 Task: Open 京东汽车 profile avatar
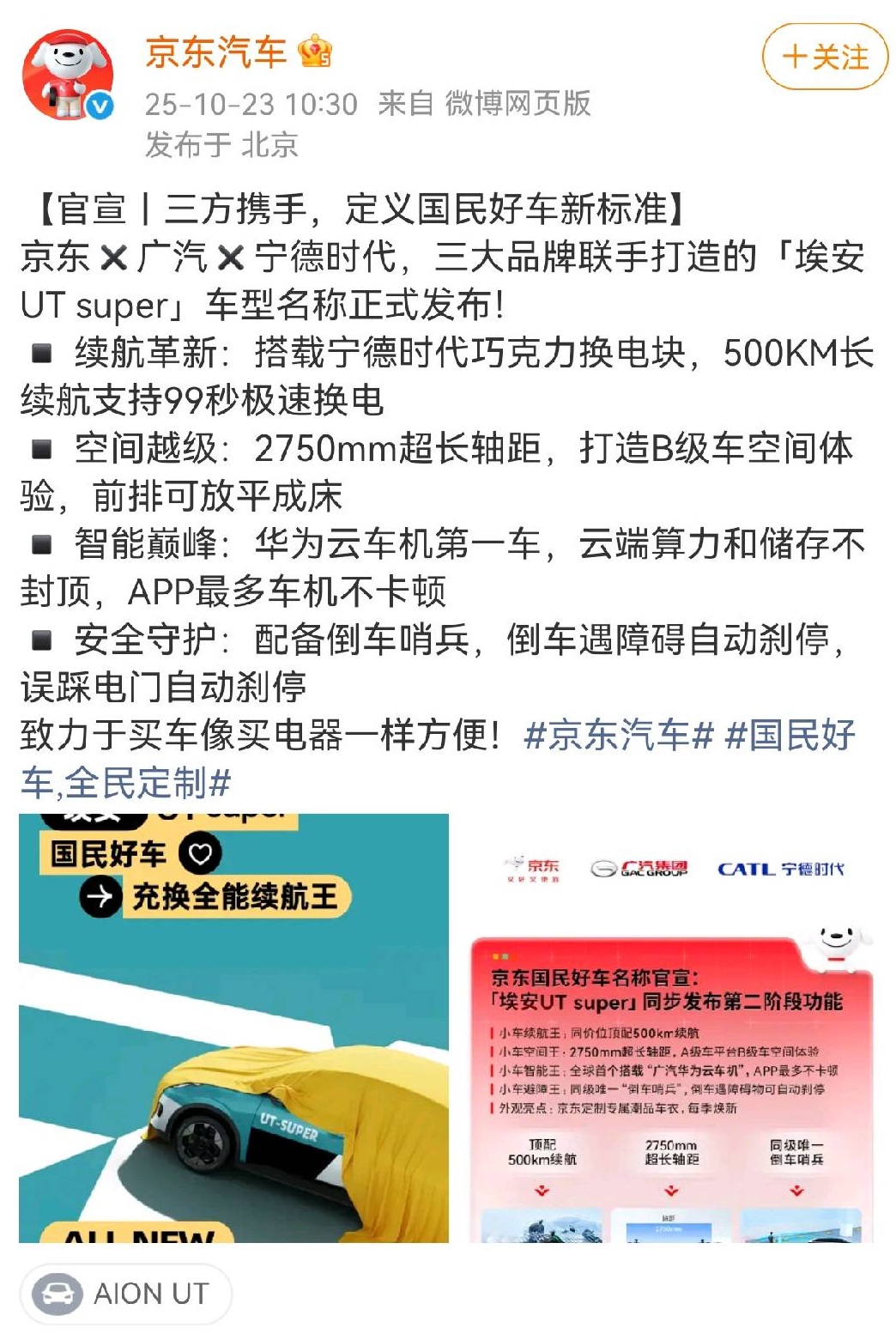coord(69,76)
